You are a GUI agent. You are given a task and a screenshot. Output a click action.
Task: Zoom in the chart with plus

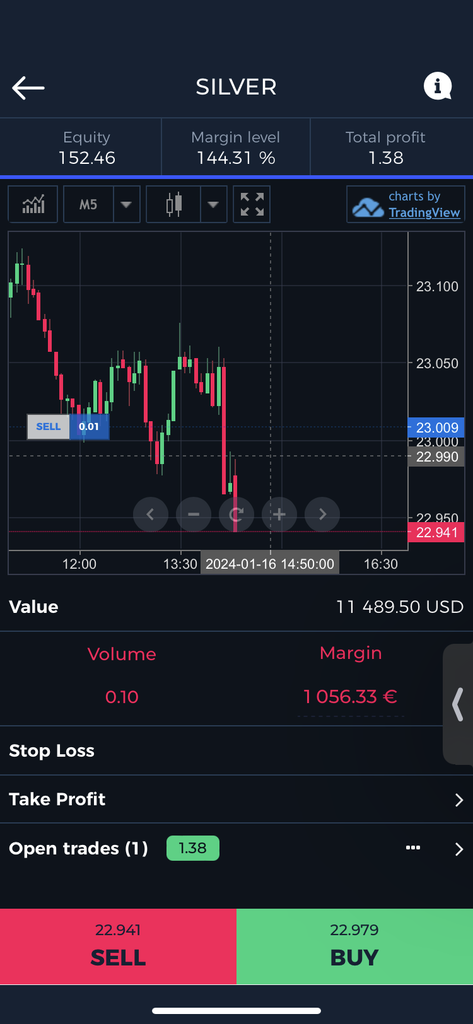coord(280,515)
